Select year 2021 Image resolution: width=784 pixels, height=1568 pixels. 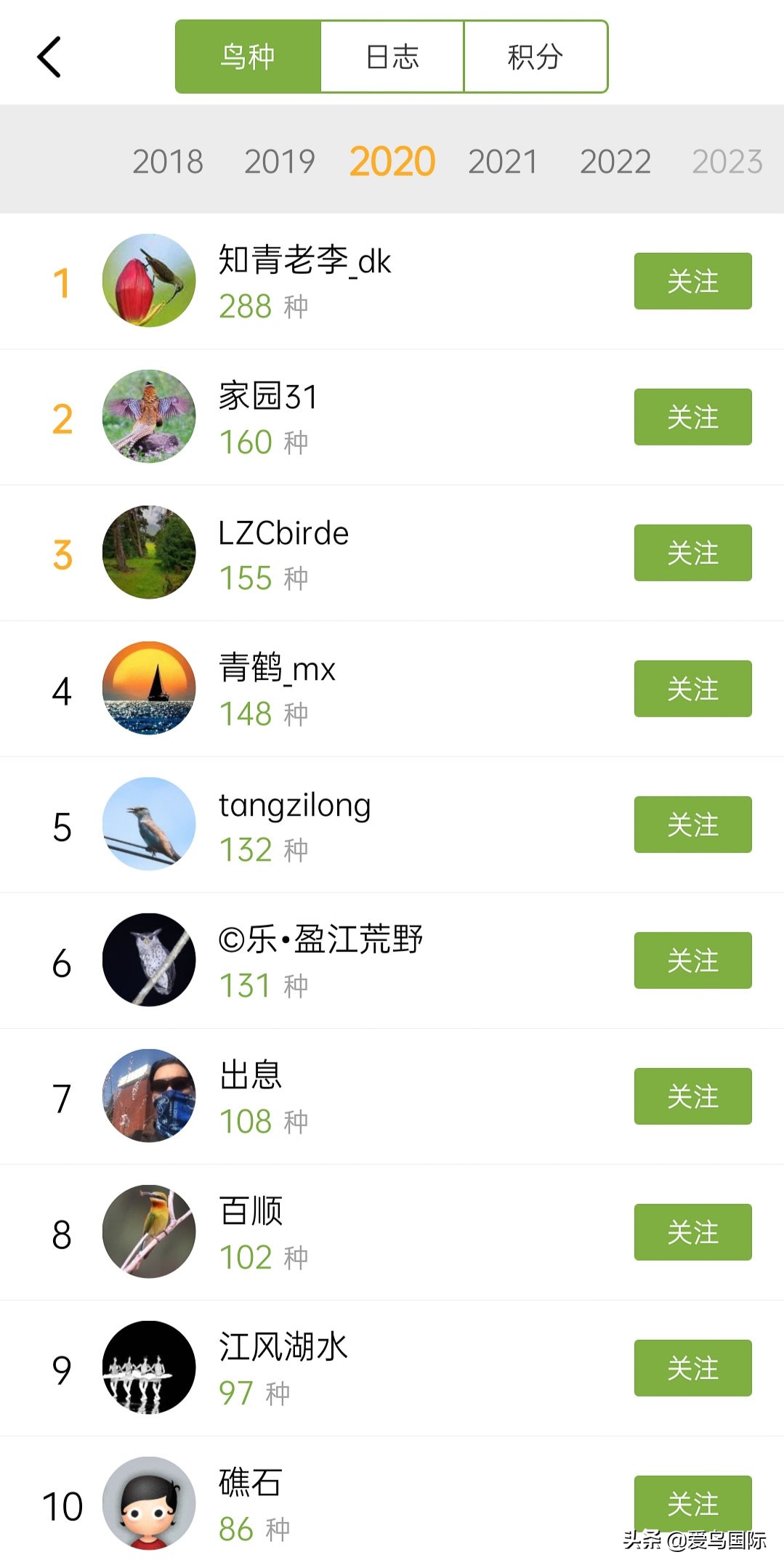[503, 161]
